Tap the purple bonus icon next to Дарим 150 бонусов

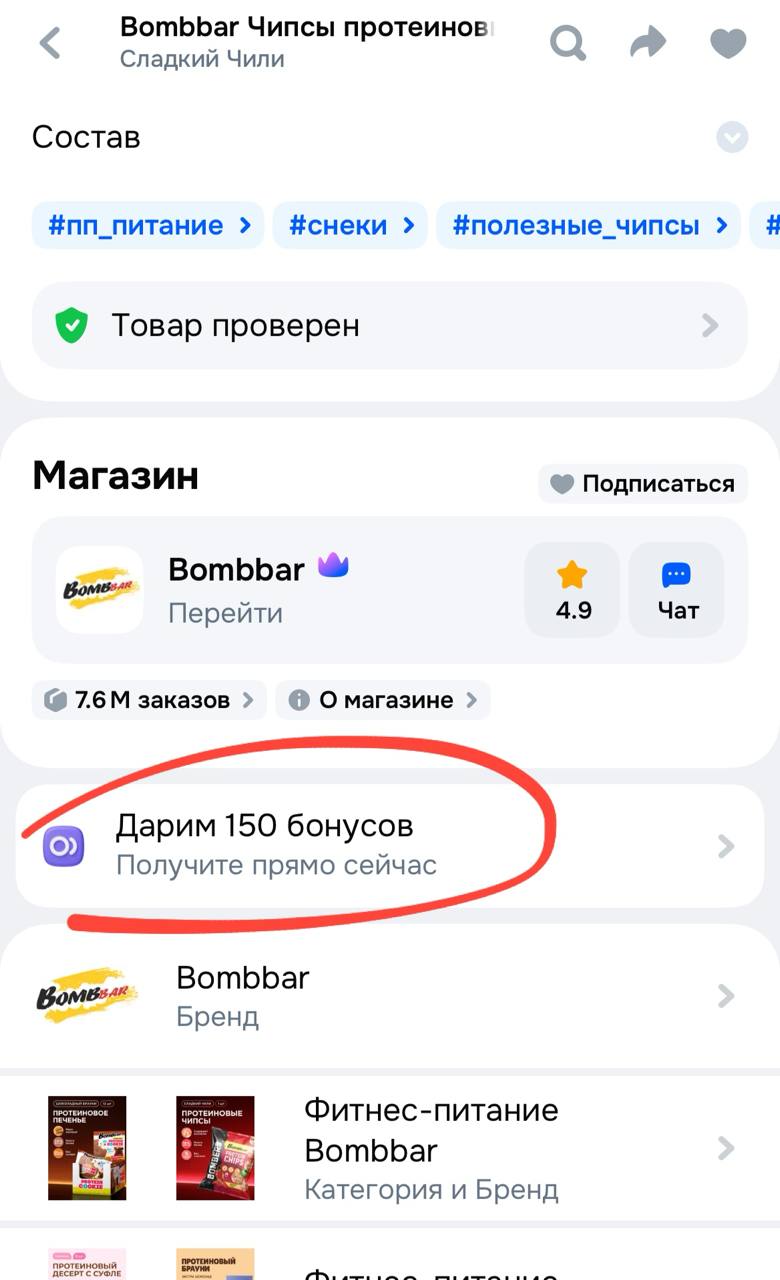click(62, 846)
